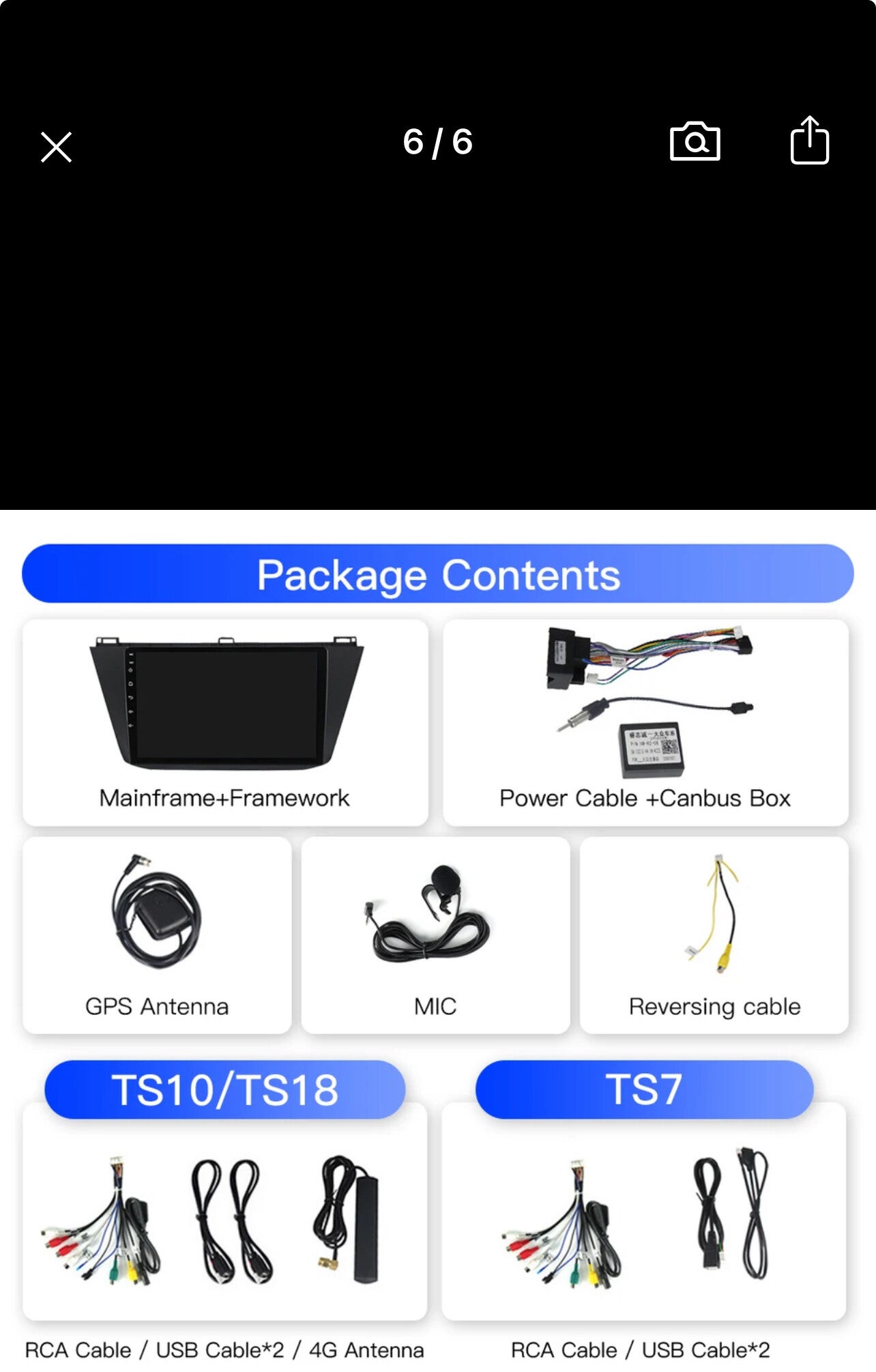Close the image viewer
Screen dimensions: 876x1372
56,147
